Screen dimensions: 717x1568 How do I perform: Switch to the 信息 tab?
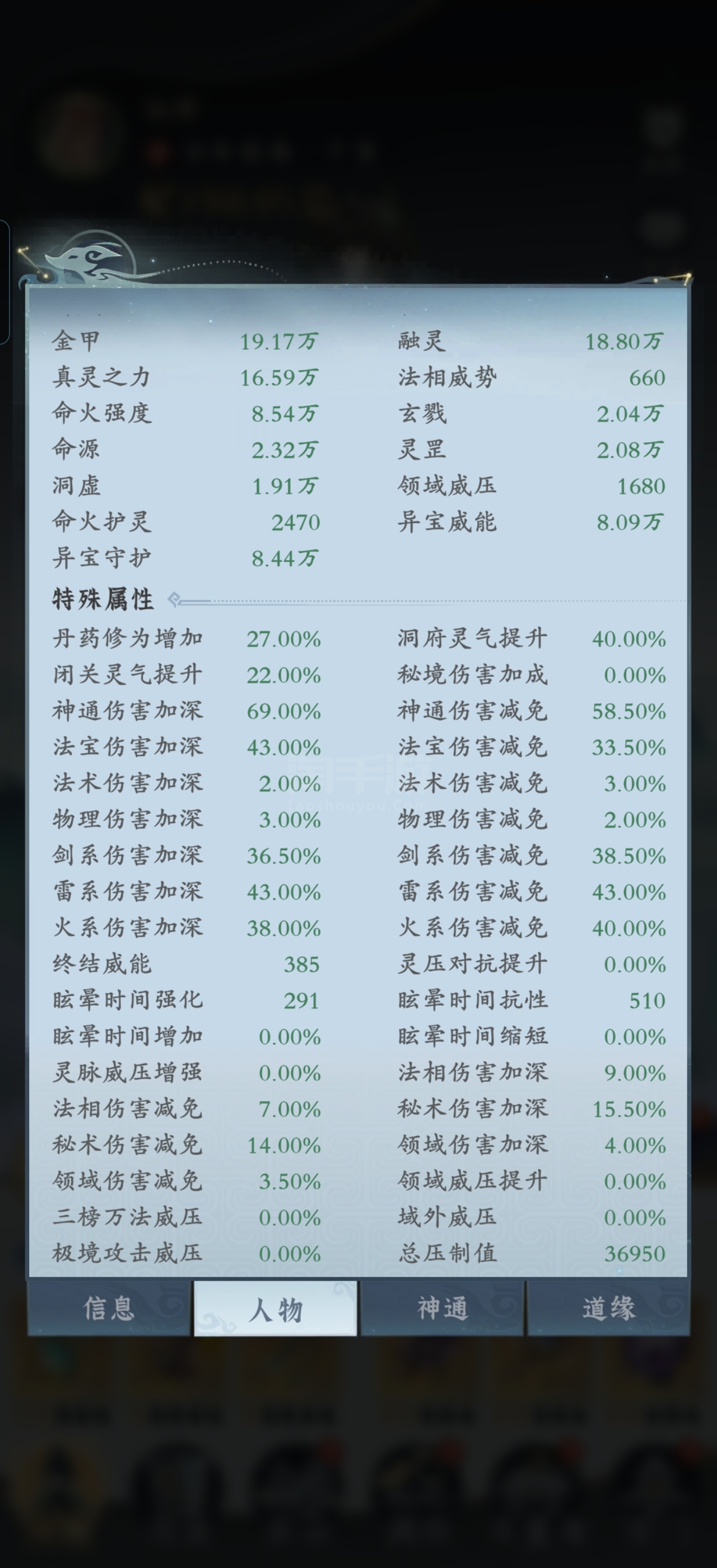[x=109, y=1308]
